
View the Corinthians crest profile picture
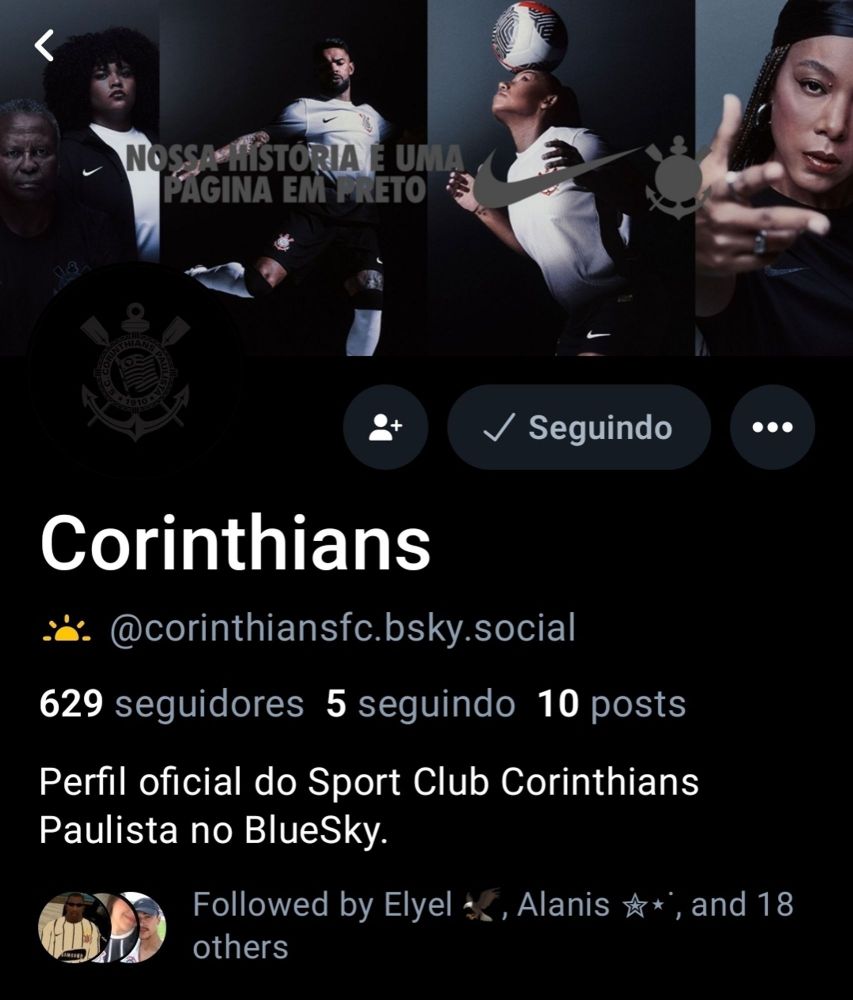click(x=133, y=373)
